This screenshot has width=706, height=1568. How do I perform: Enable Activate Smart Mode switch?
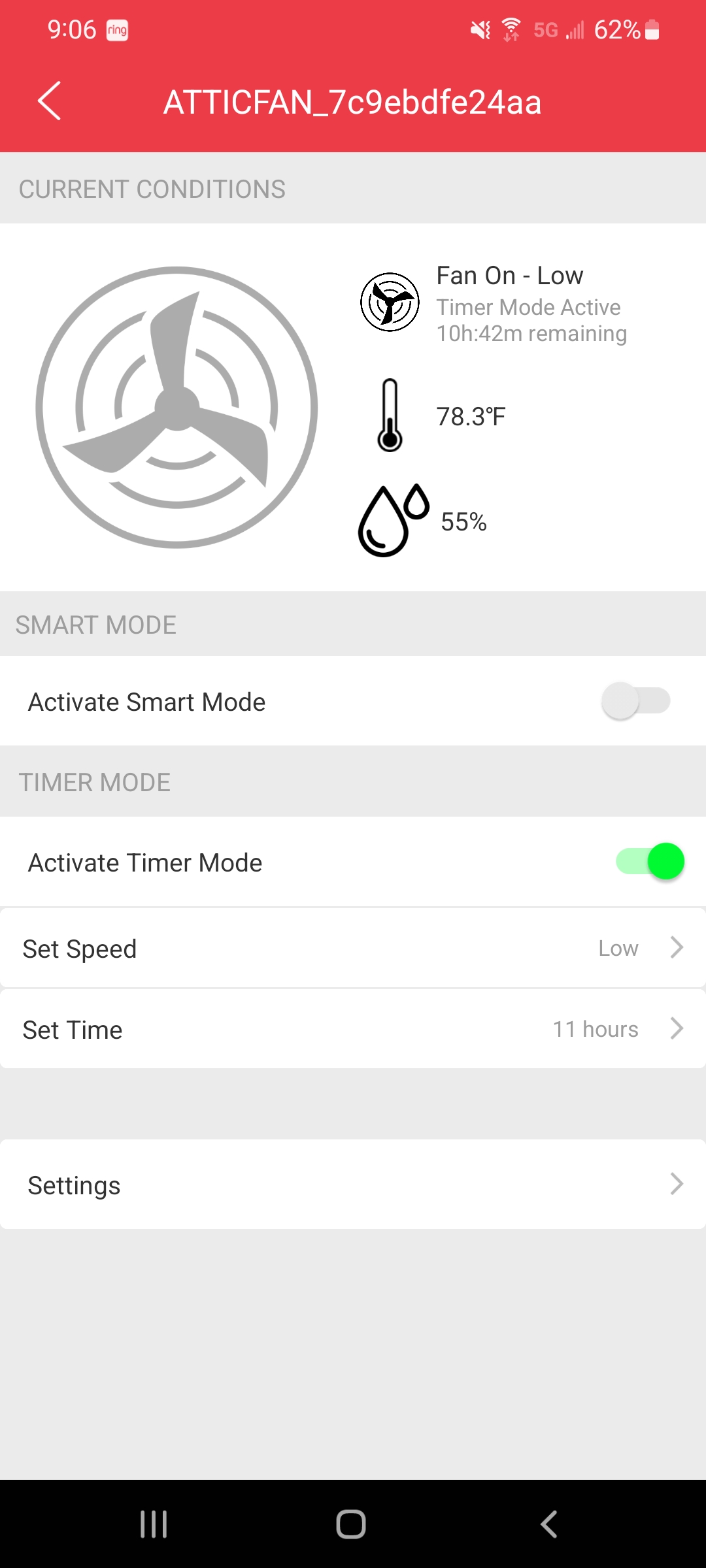[636, 701]
